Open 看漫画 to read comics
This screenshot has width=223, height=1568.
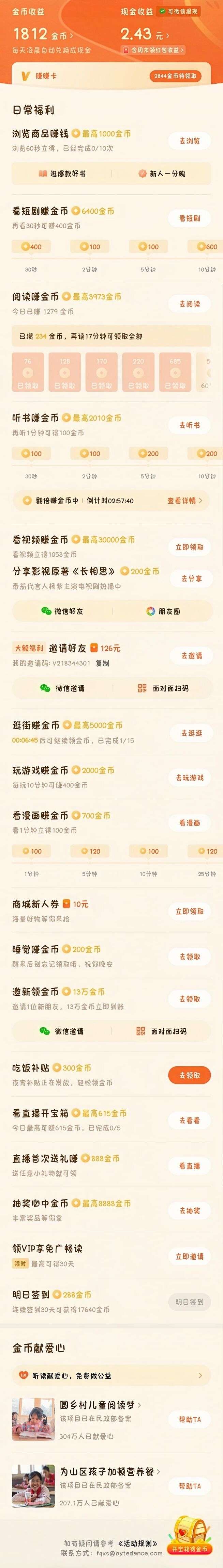[x=190, y=822]
